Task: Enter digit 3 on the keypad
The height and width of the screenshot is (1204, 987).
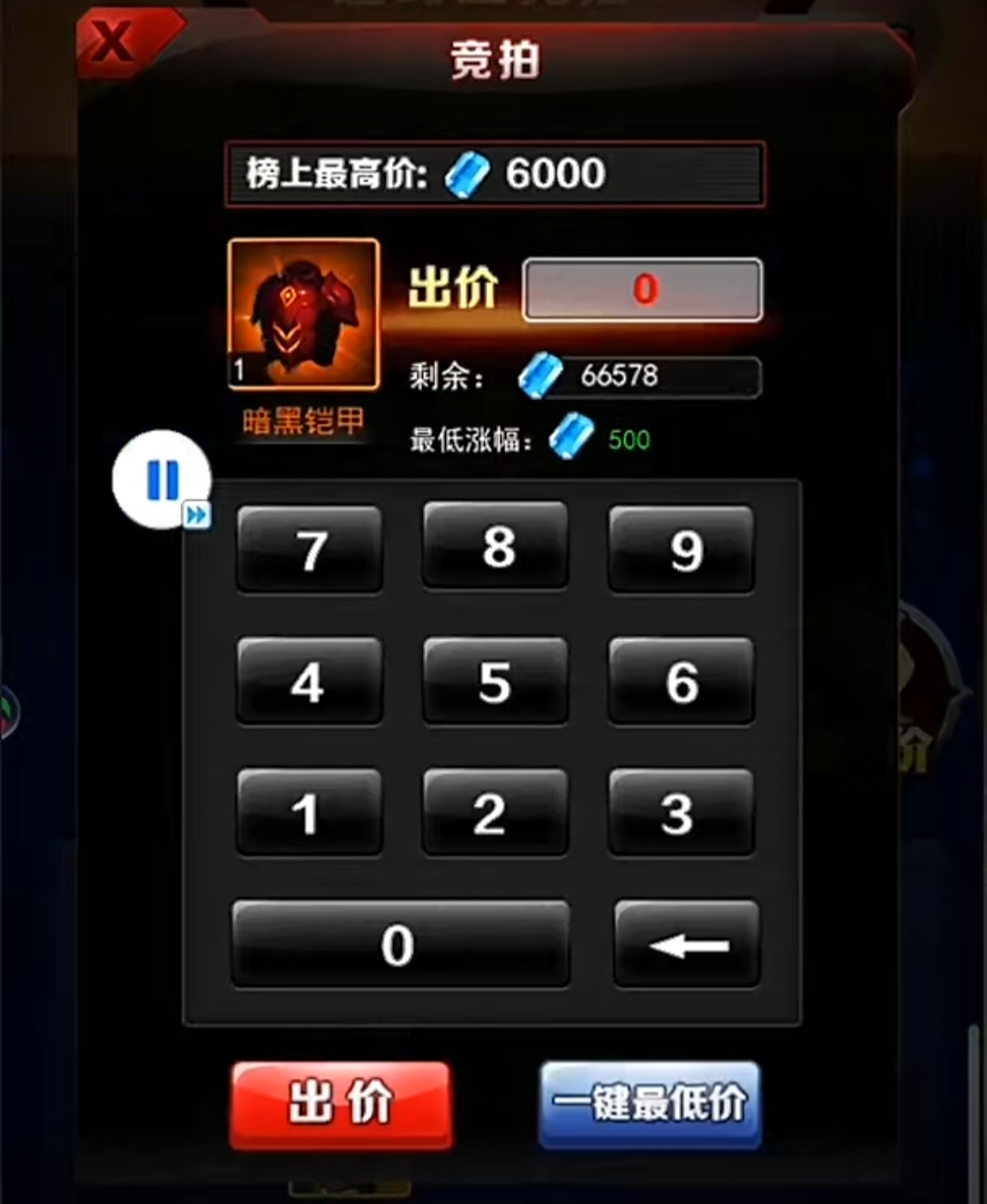Action: tap(682, 813)
